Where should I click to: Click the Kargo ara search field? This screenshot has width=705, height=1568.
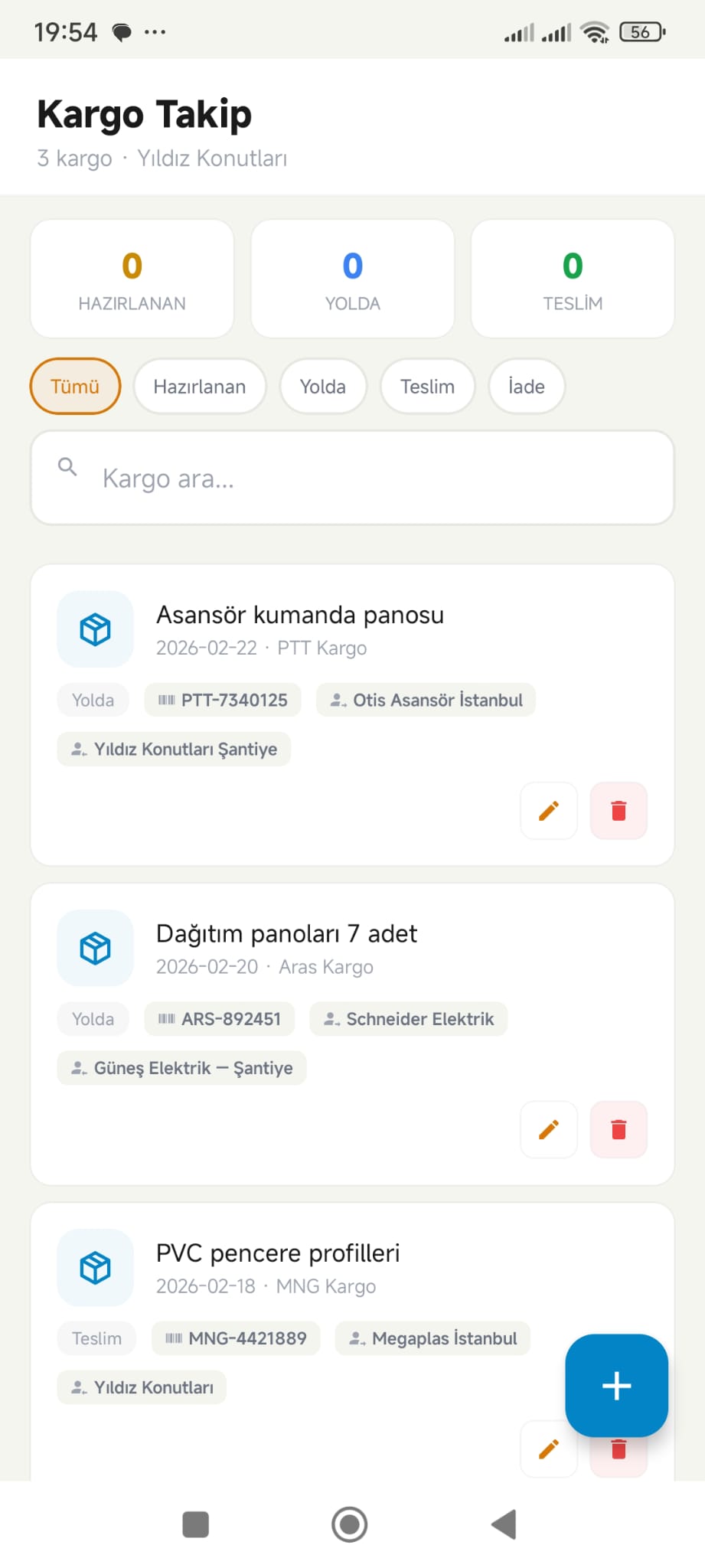coord(352,479)
